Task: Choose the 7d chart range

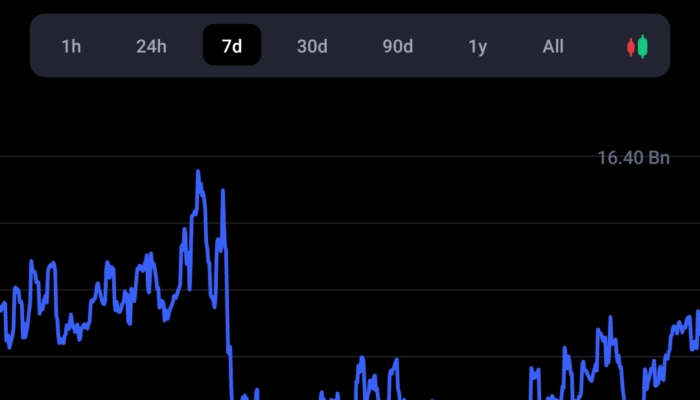Action: pos(232,46)
